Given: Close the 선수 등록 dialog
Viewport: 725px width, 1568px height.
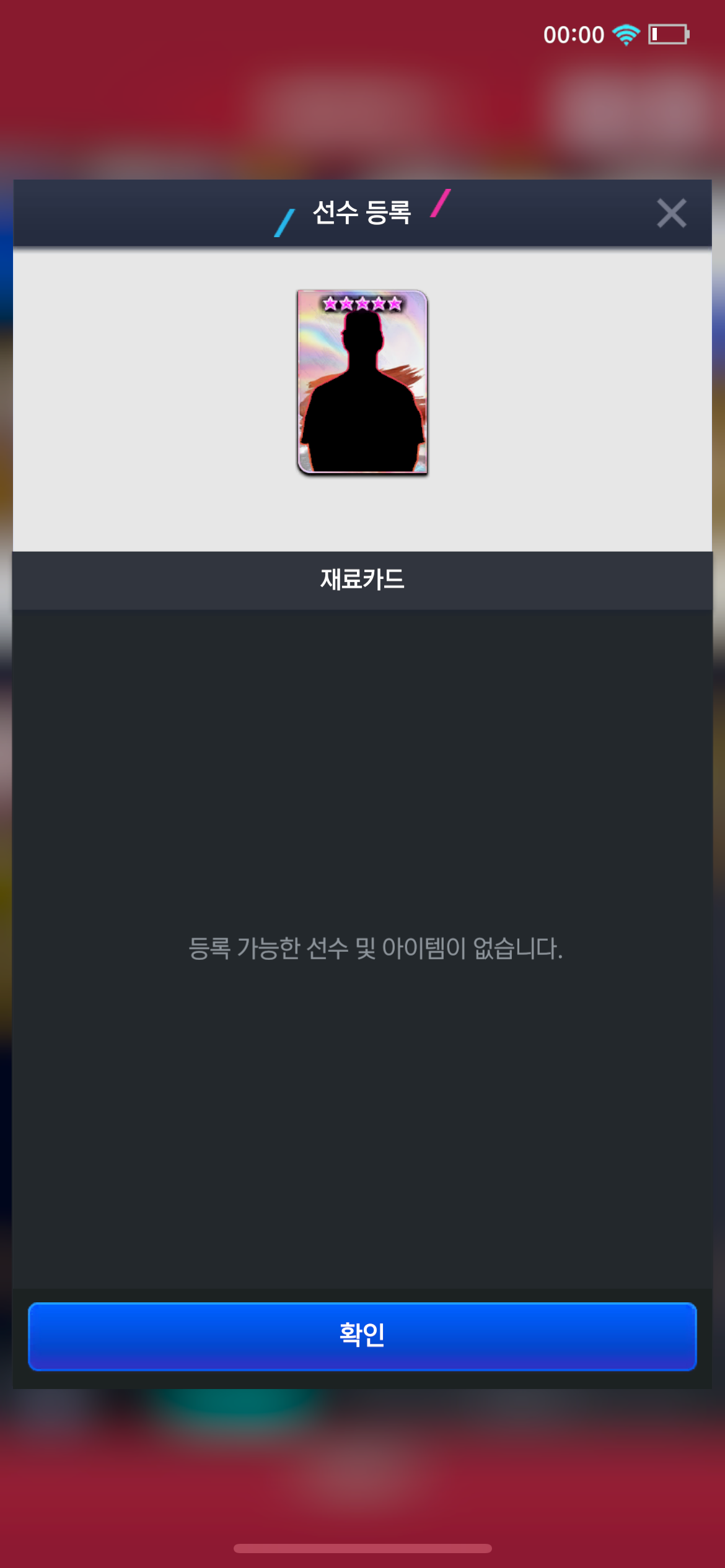Looking at the screenshot, I should 671,213.
